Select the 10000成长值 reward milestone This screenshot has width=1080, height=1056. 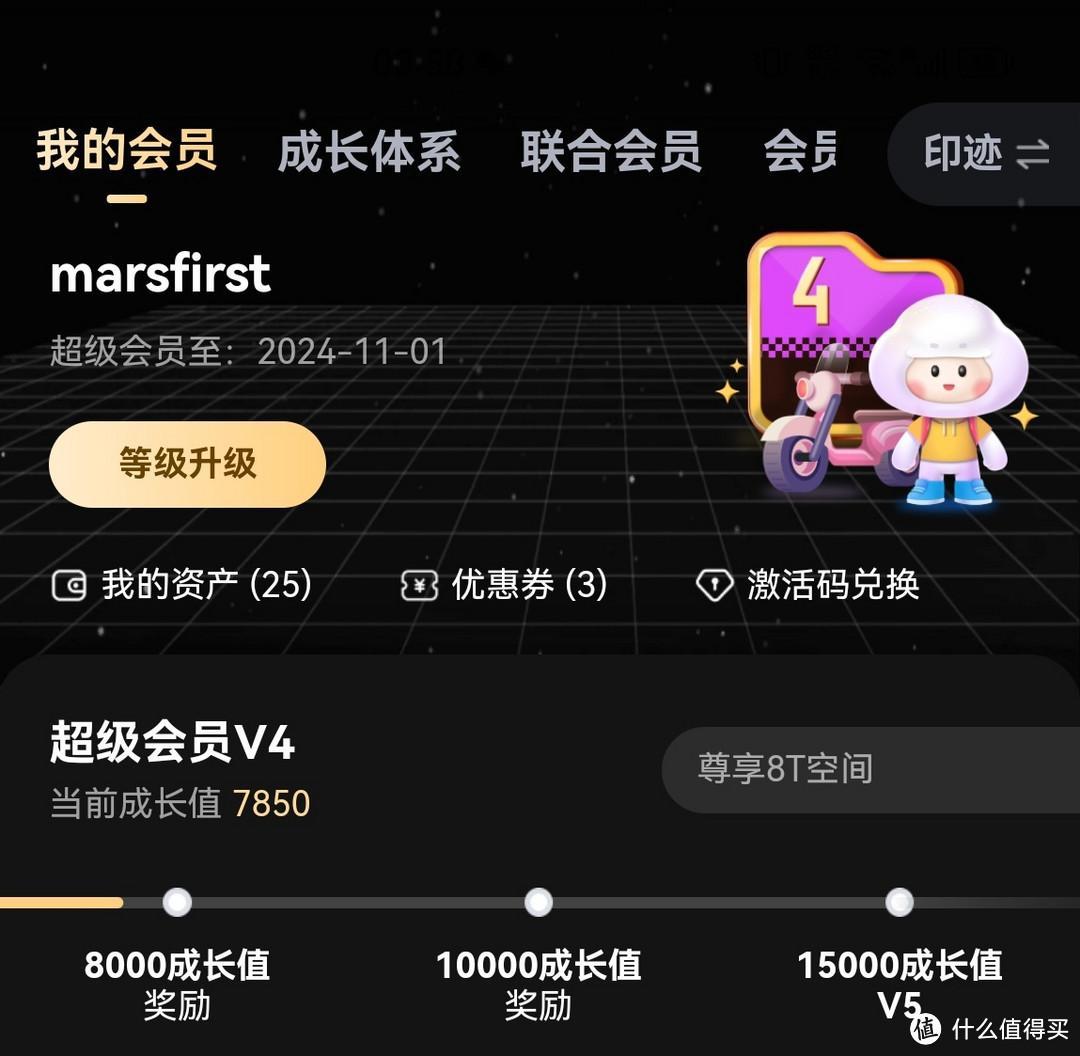pyautogui.click(x=538, y=903)
